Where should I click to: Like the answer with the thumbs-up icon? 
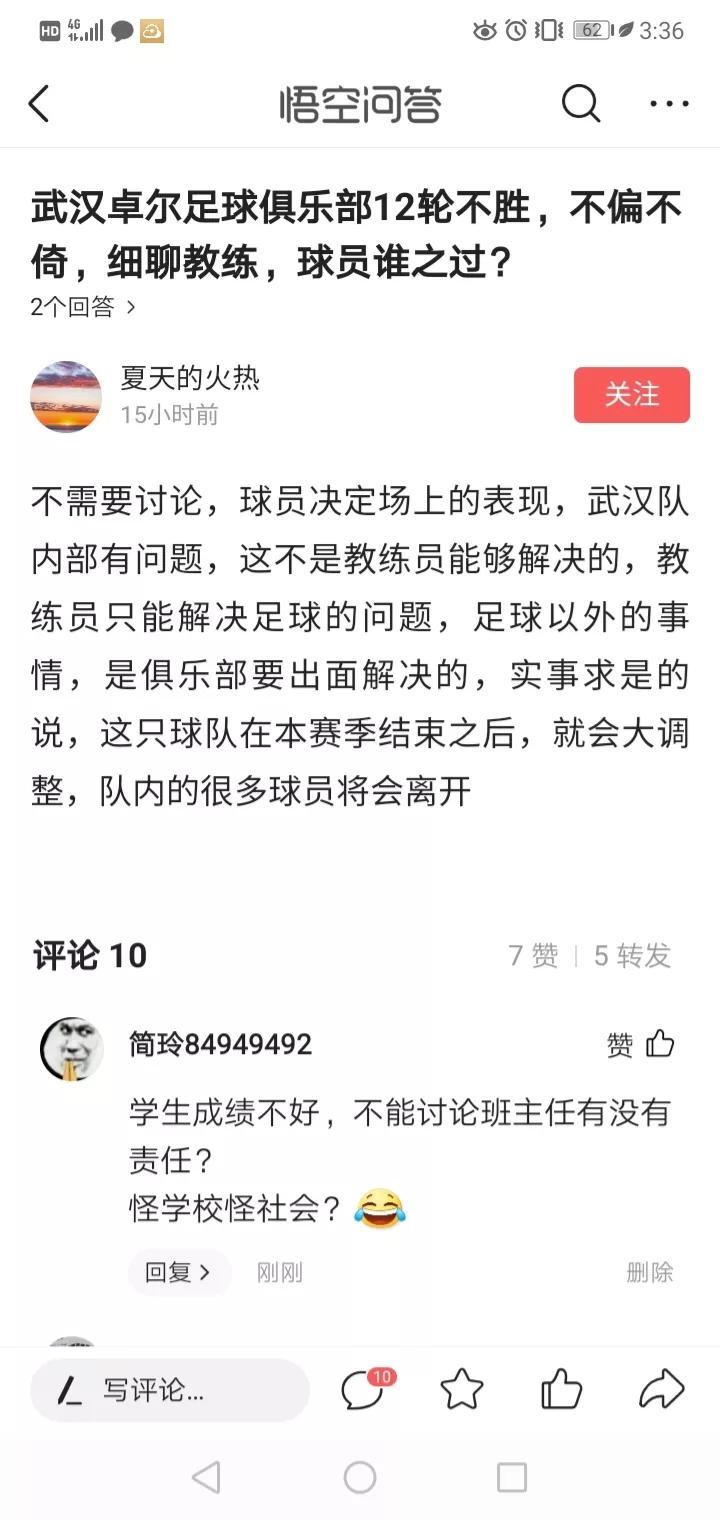click(x=563, y=1389)
